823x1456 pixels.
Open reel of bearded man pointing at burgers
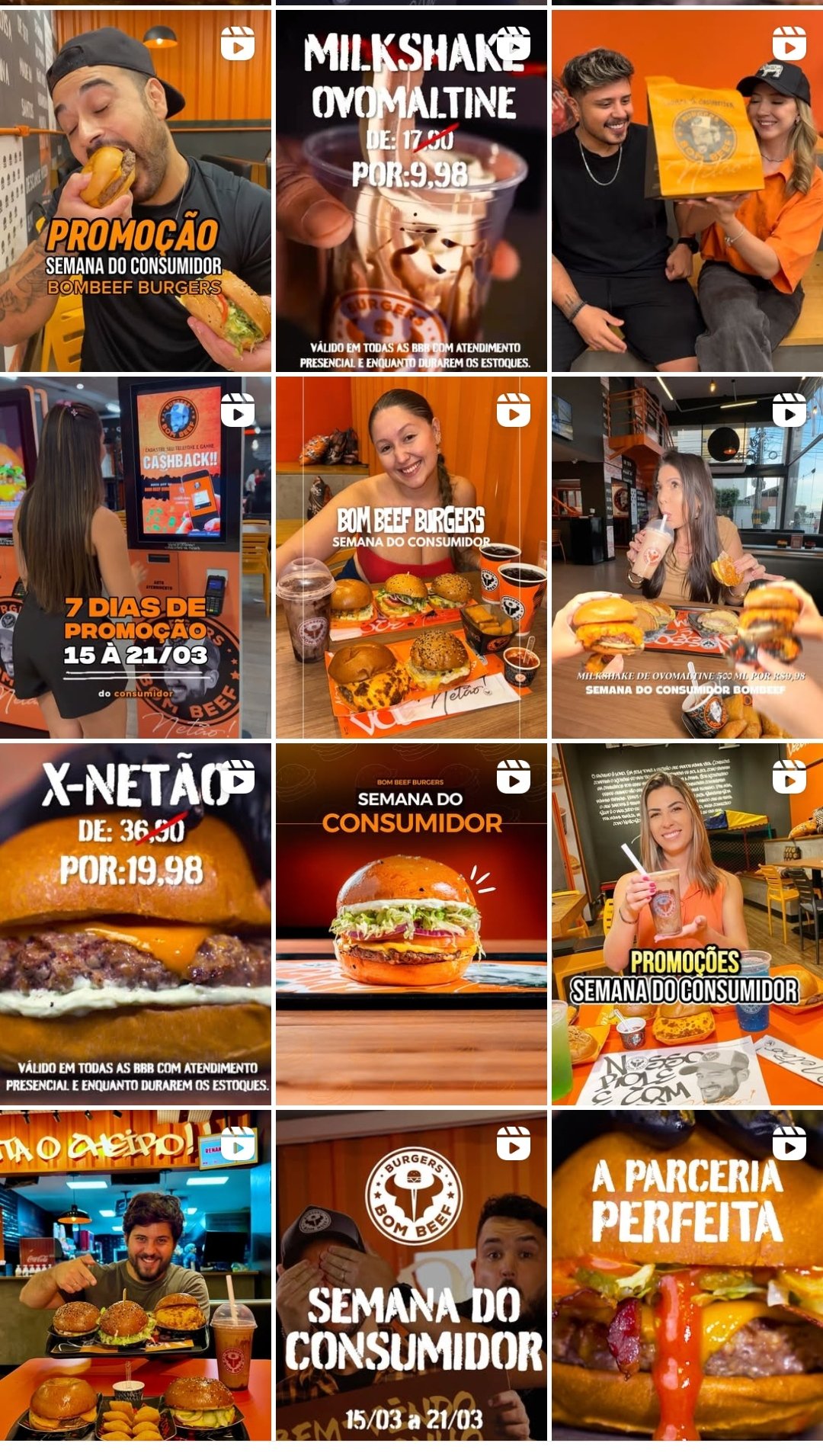pos(136,1275)
